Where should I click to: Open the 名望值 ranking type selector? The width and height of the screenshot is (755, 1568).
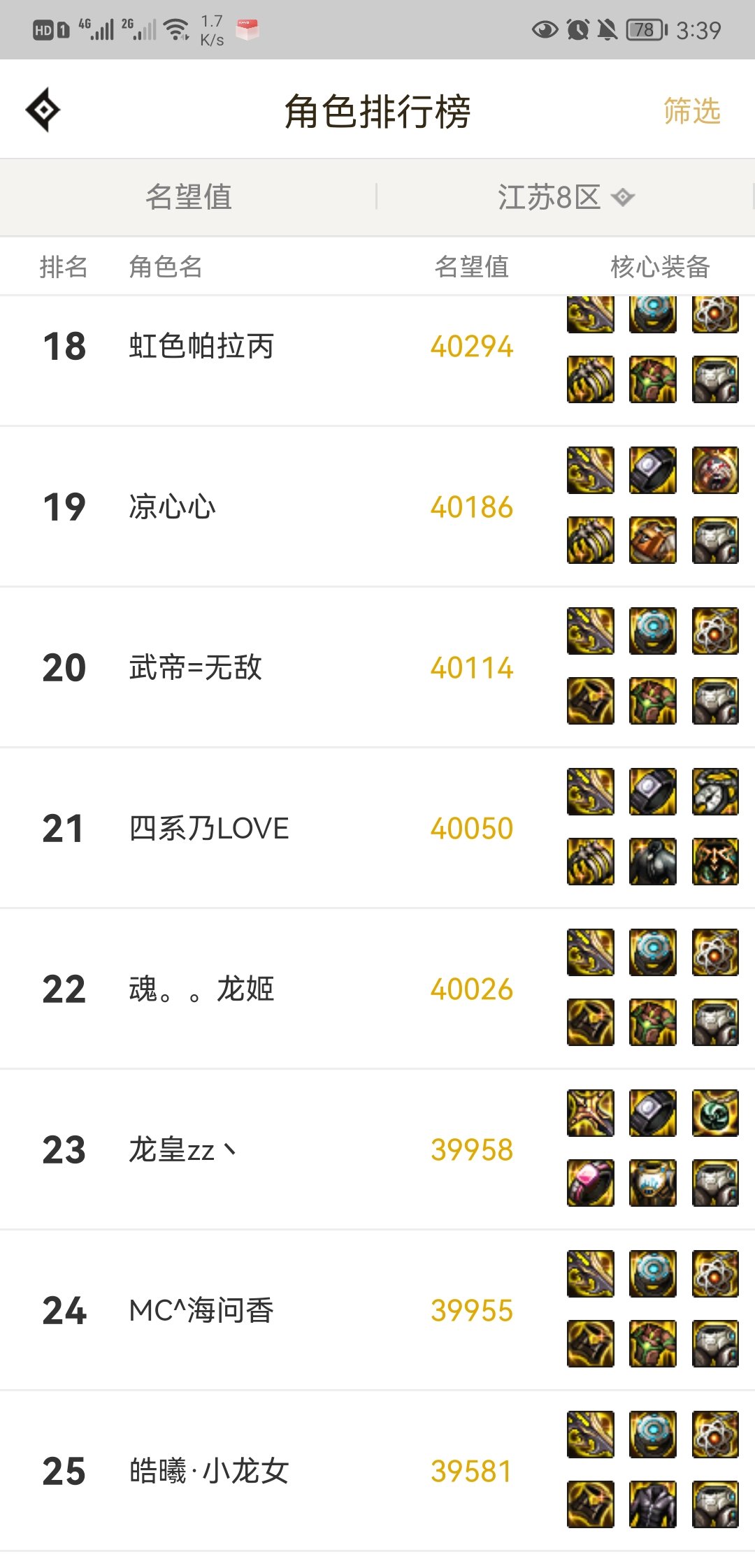click(189, 197)
